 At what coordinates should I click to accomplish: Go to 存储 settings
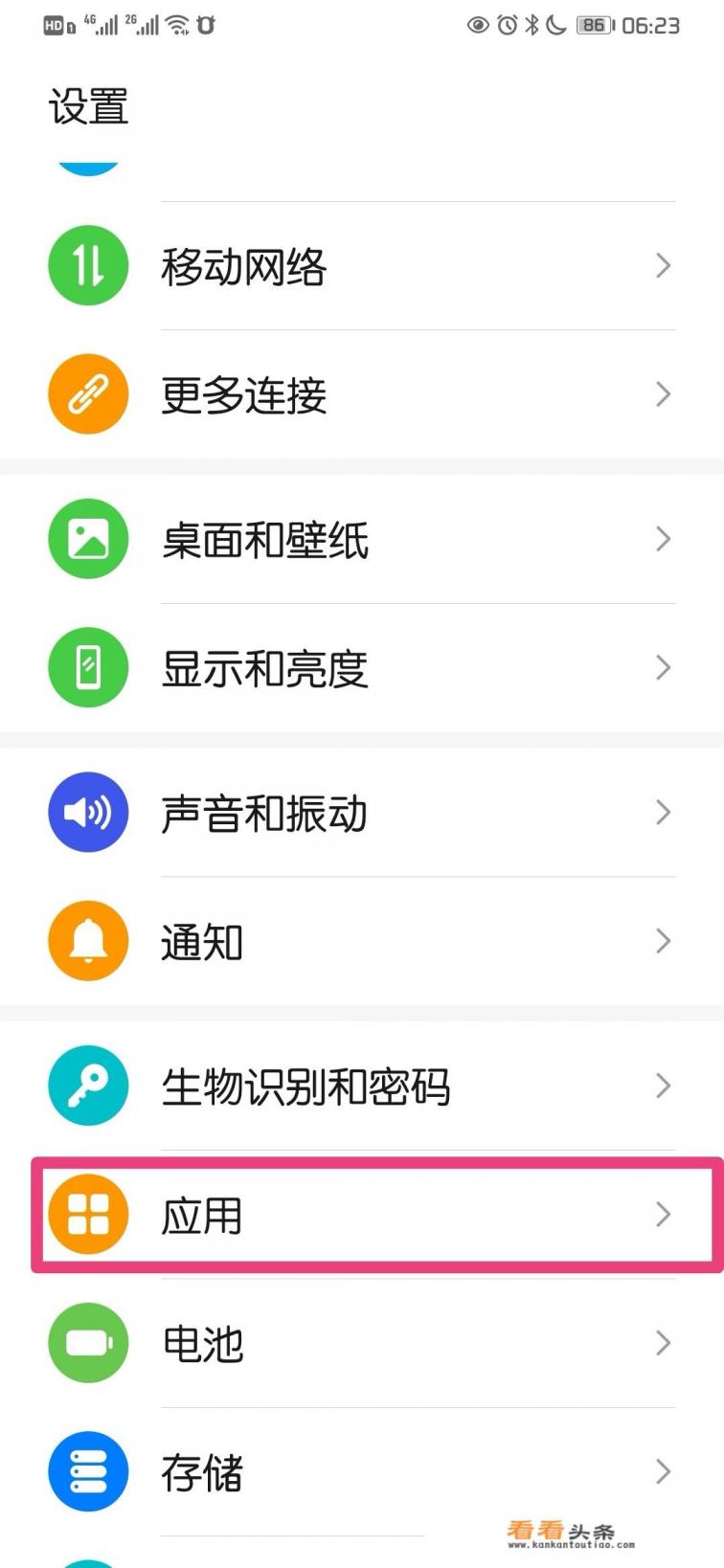point(203,1472)
